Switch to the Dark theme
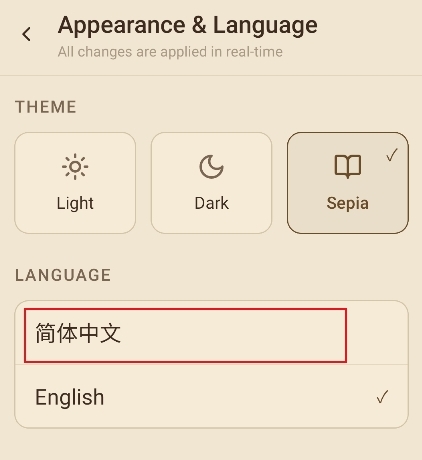422x460 pixels. [x=211, y=183]
